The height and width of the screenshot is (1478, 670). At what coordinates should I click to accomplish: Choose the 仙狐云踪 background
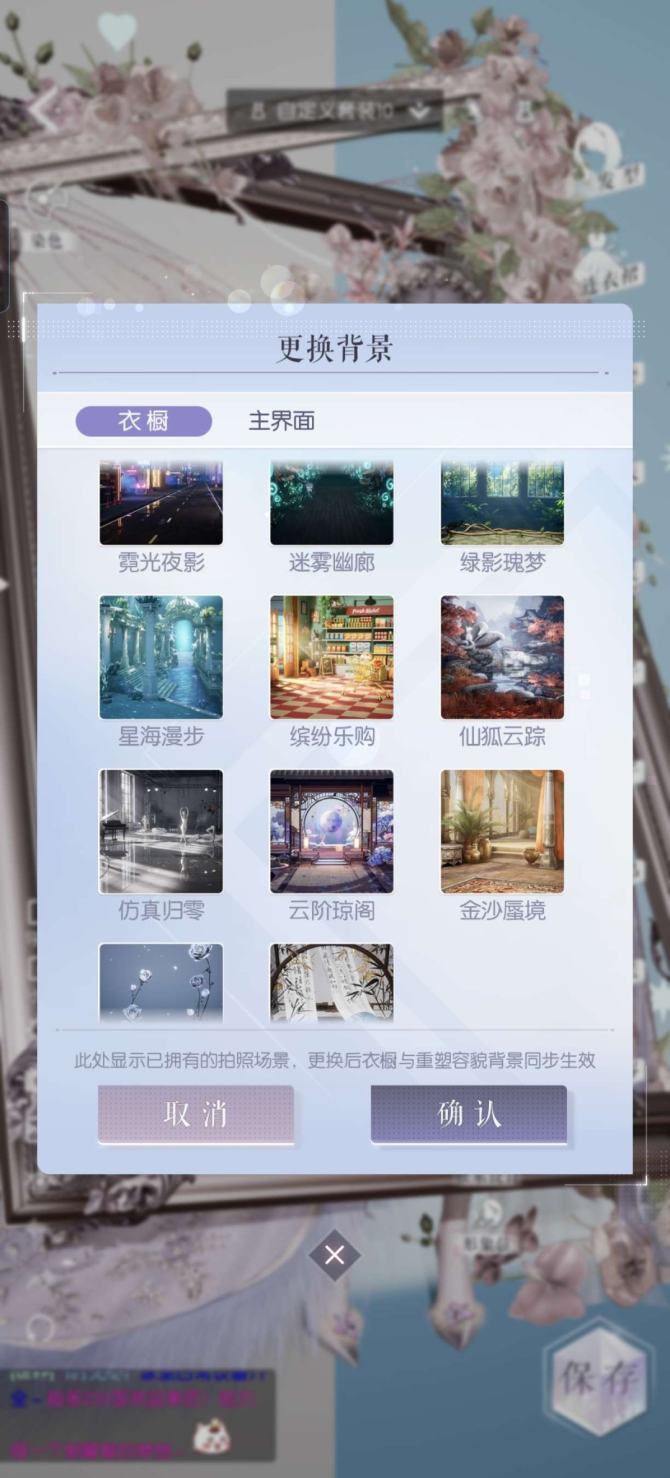click(x=502, y=657)
